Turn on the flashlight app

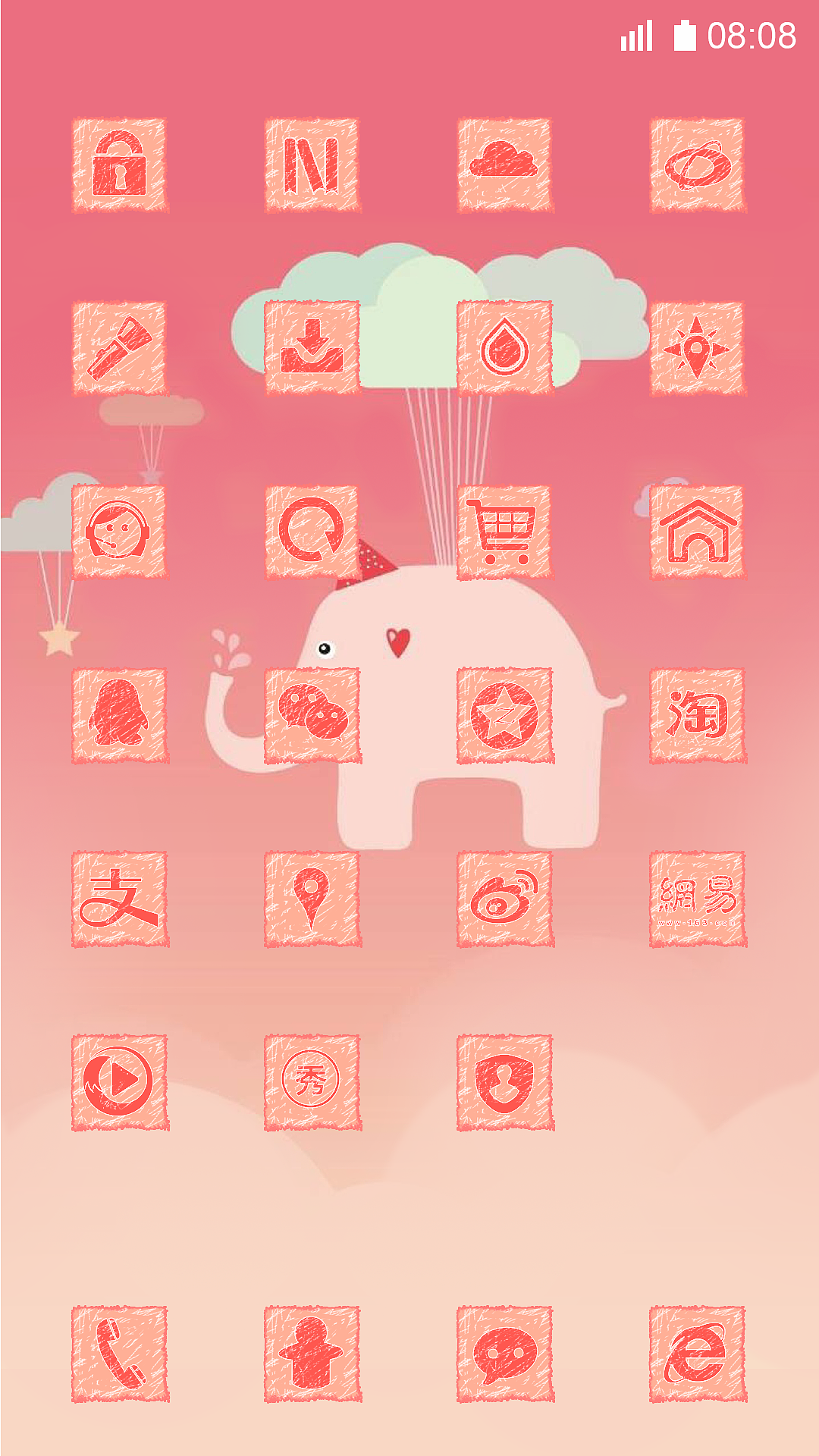[x=120, y=348]
